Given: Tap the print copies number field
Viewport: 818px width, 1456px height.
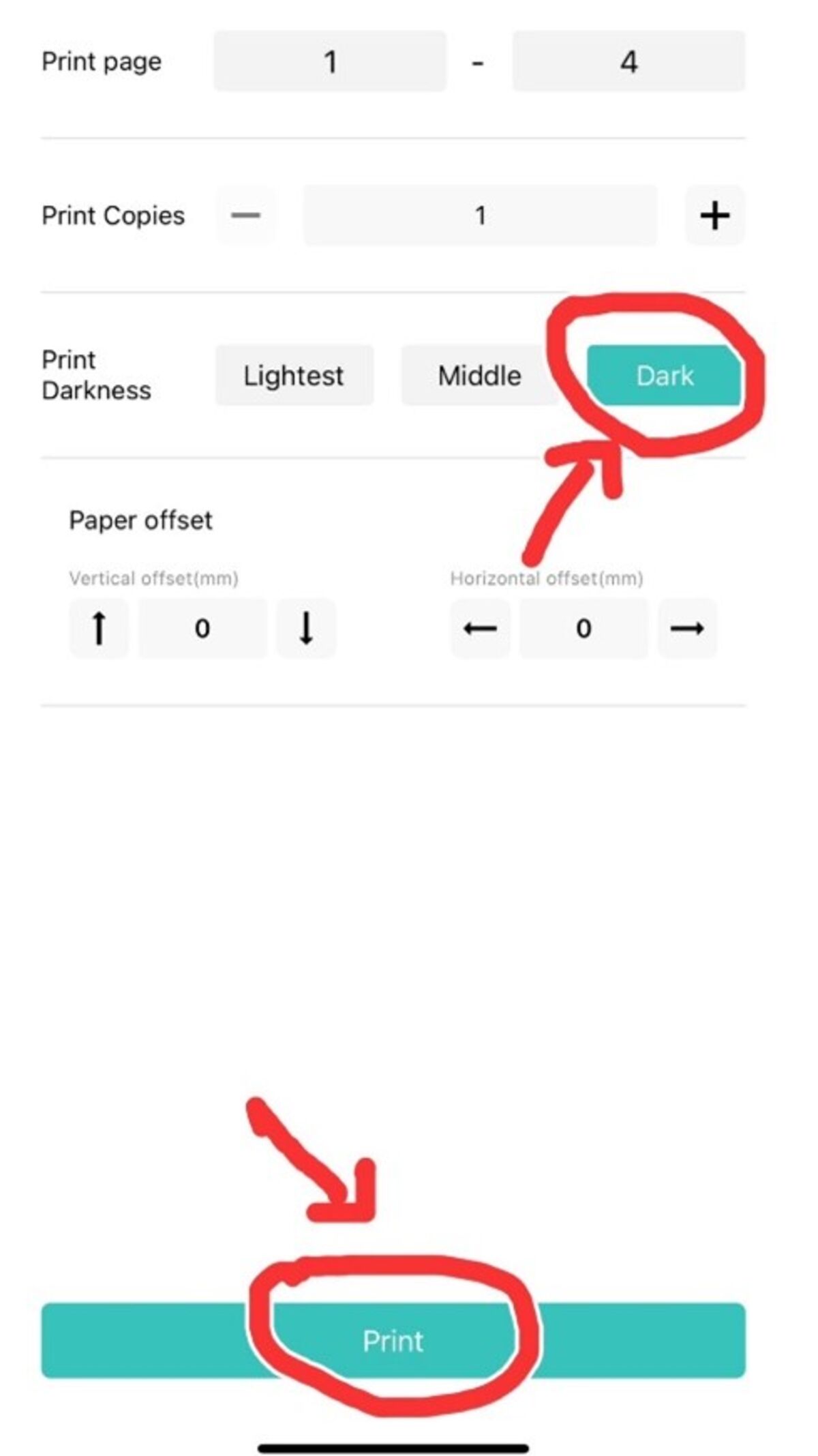Looking at the screenshot, I should 480,216.
